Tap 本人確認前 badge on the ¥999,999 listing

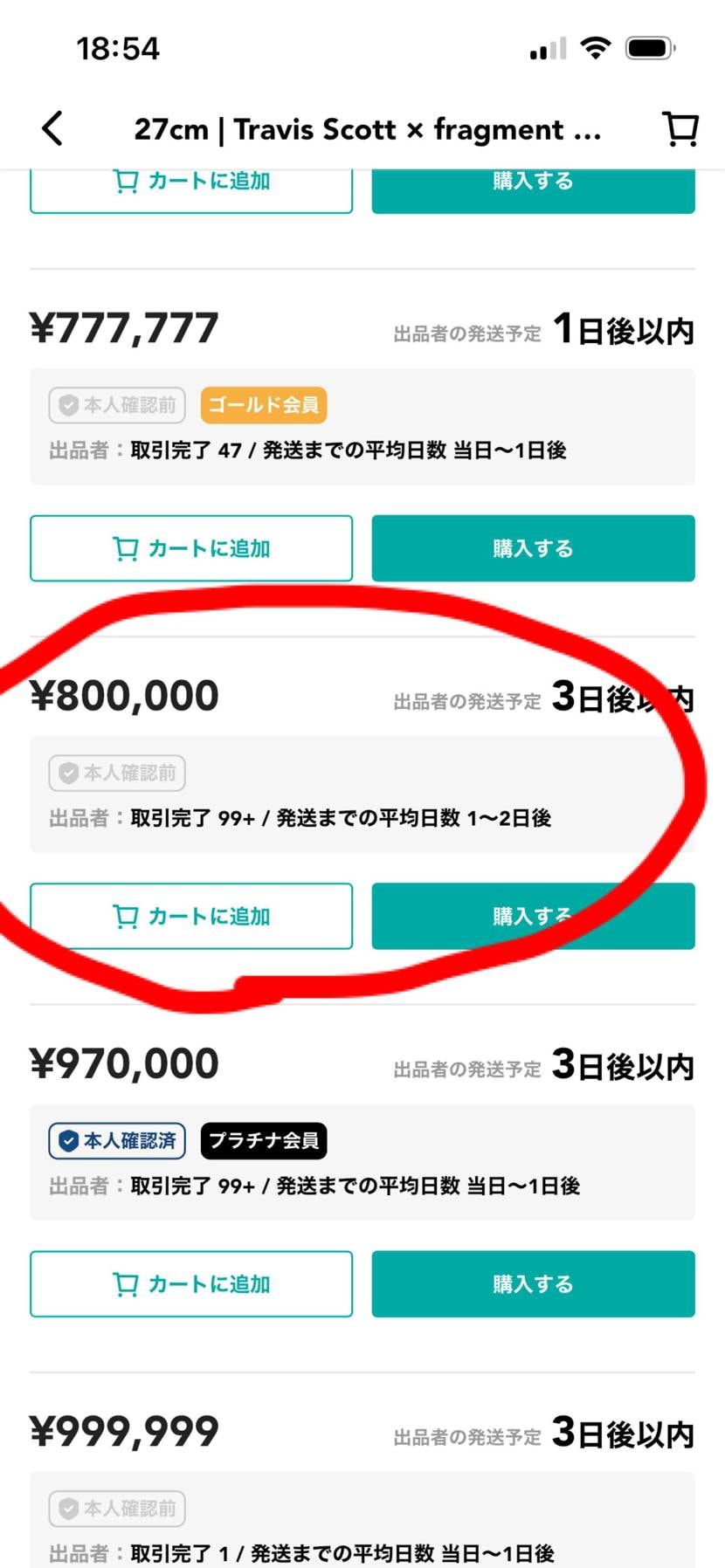click(116, 1508)
